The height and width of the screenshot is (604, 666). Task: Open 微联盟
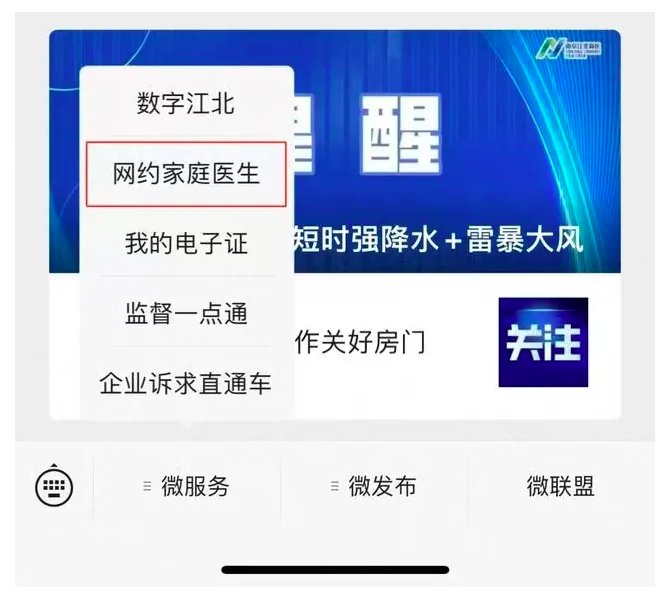(560, 487)
